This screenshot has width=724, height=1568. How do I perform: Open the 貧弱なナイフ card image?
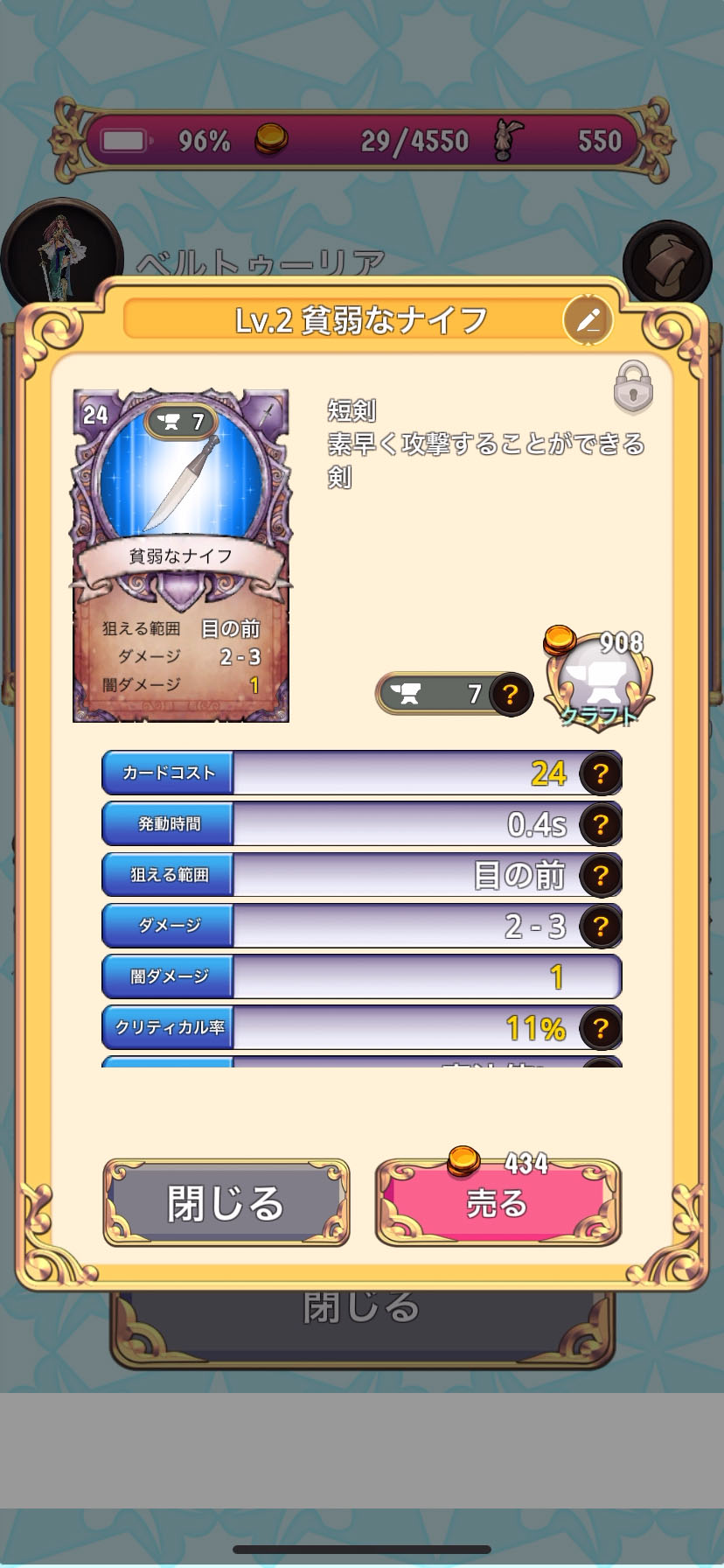point(181,556)
